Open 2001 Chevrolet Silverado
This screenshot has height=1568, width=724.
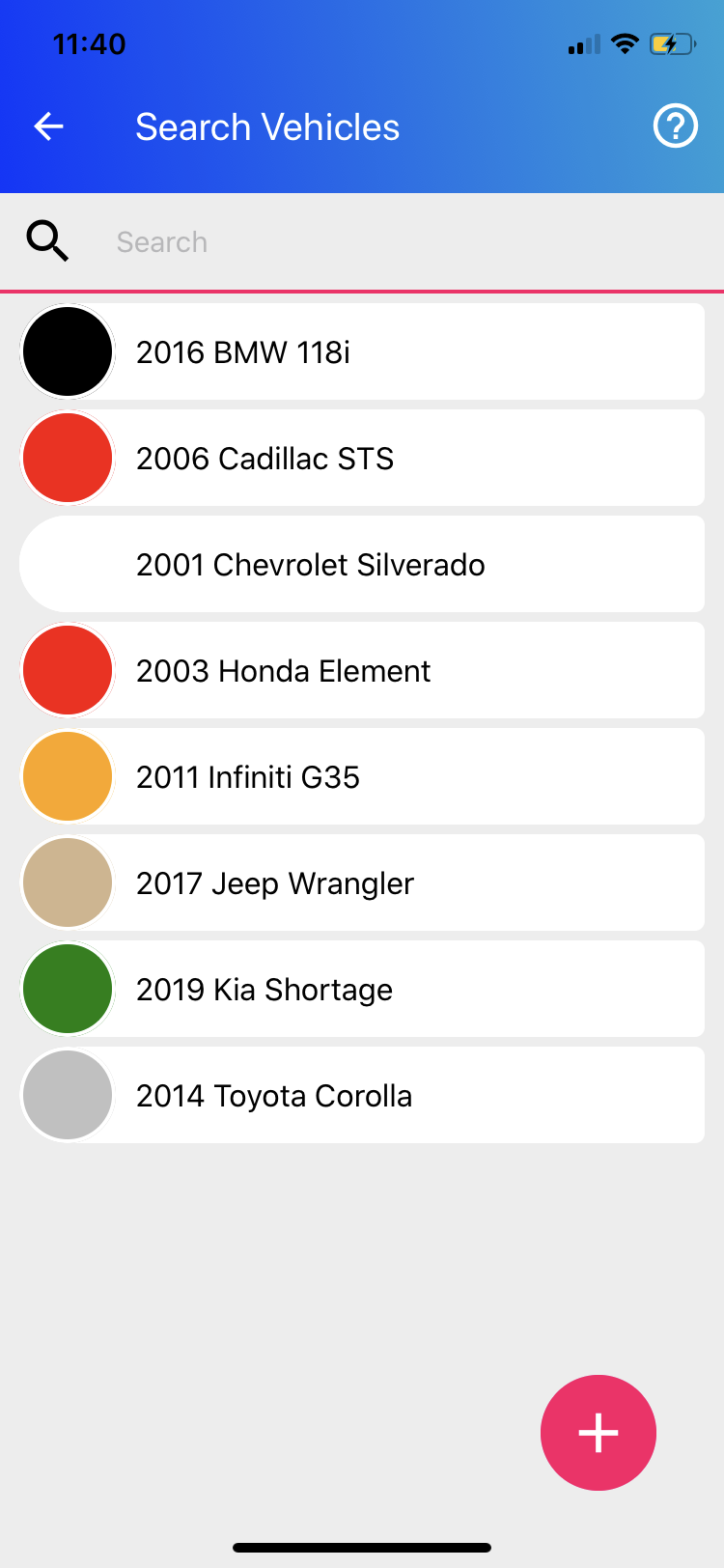(x=362, y=564)
